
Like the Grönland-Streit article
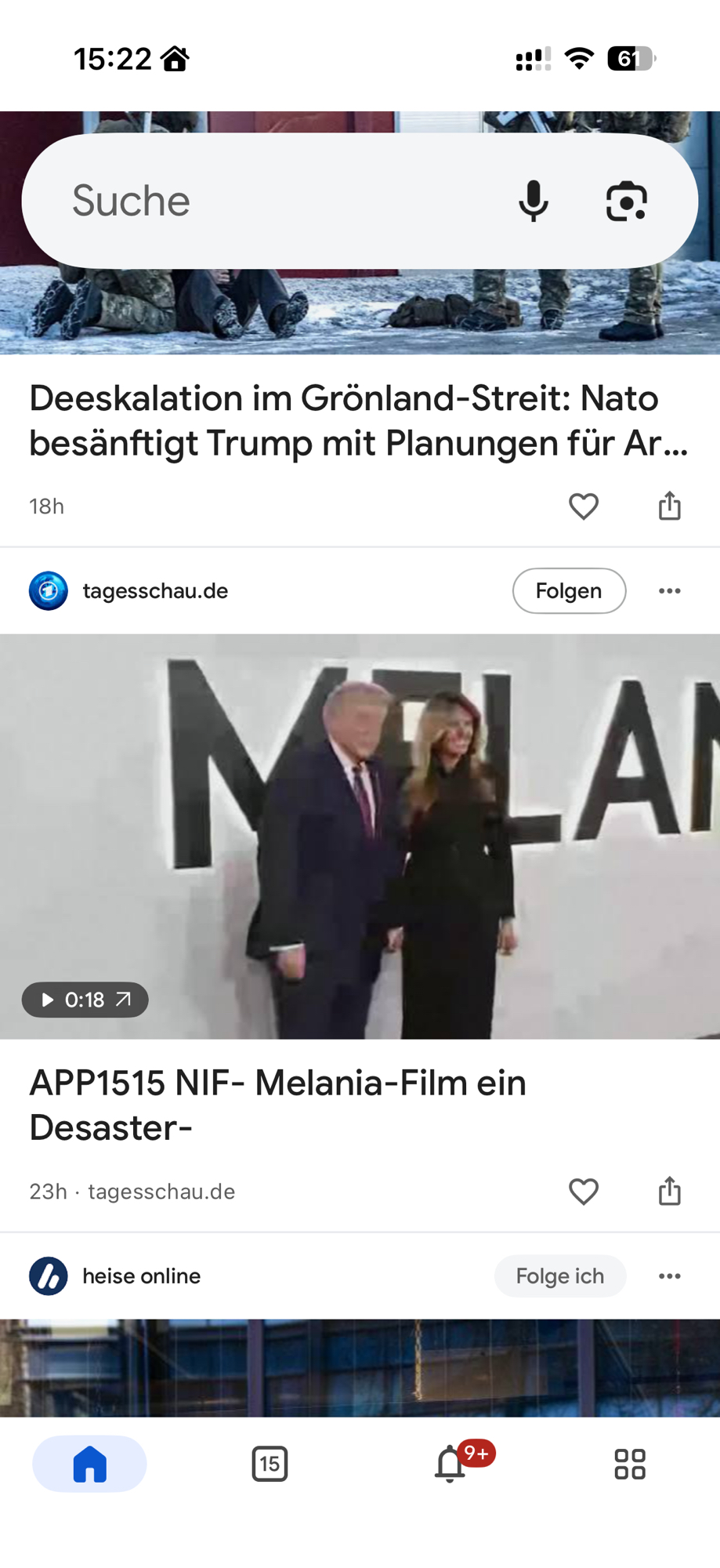(584, 506)
